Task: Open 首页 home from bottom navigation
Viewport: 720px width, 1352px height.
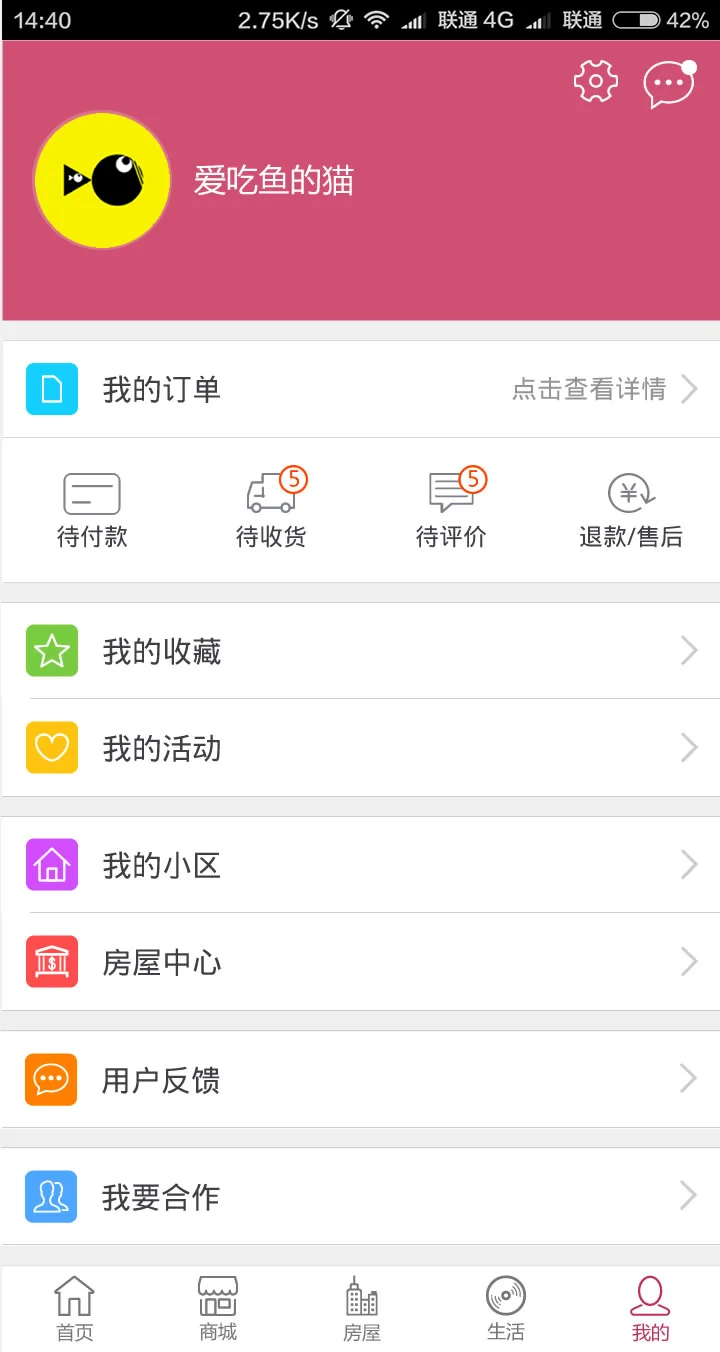Action: pos(73,1307)
